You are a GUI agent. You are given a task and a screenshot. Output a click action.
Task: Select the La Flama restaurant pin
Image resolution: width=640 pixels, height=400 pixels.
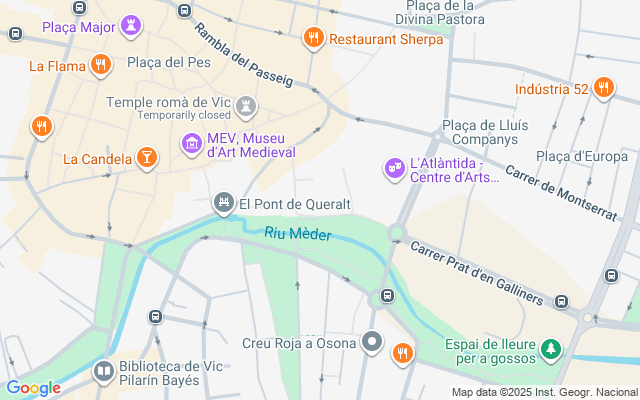(x=99, y=66)
